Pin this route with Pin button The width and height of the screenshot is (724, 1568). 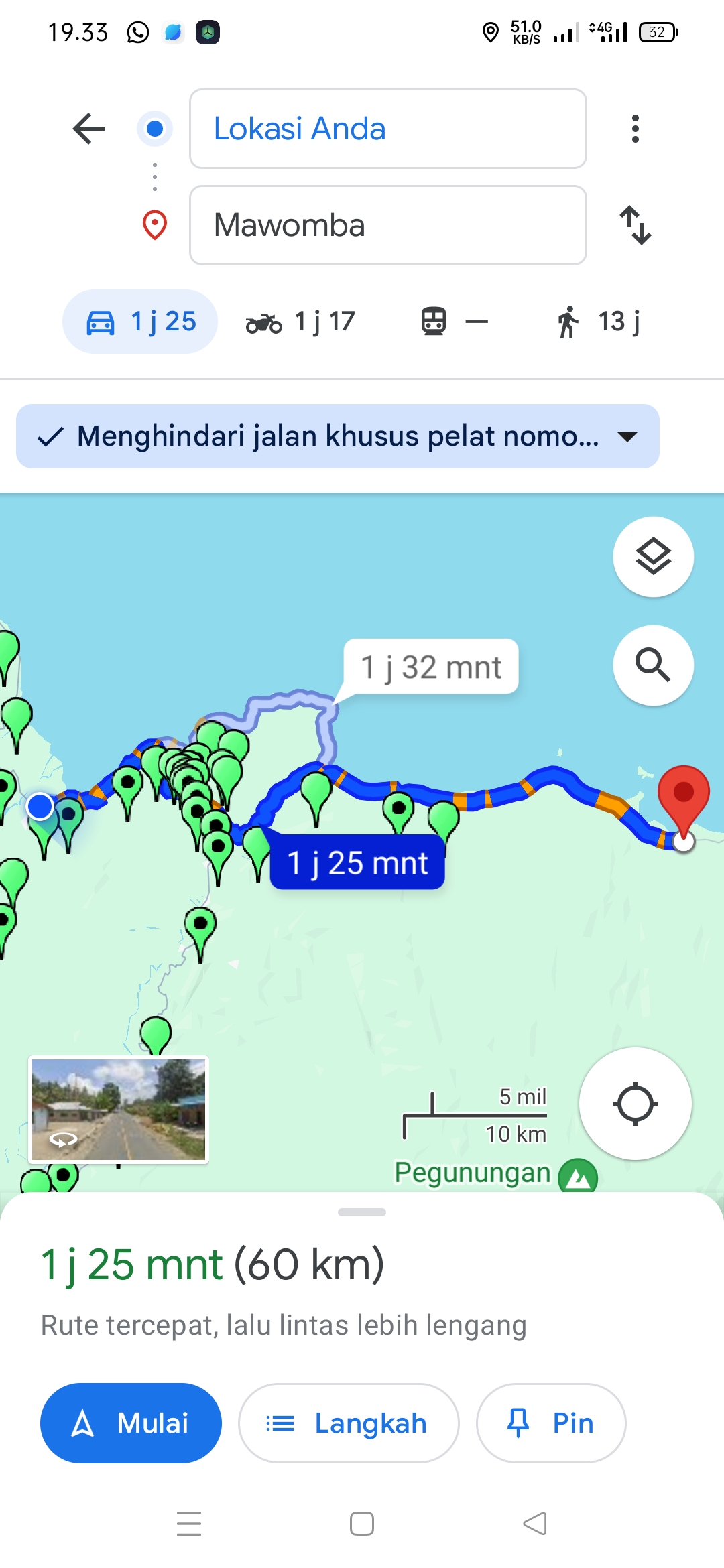551,1423
